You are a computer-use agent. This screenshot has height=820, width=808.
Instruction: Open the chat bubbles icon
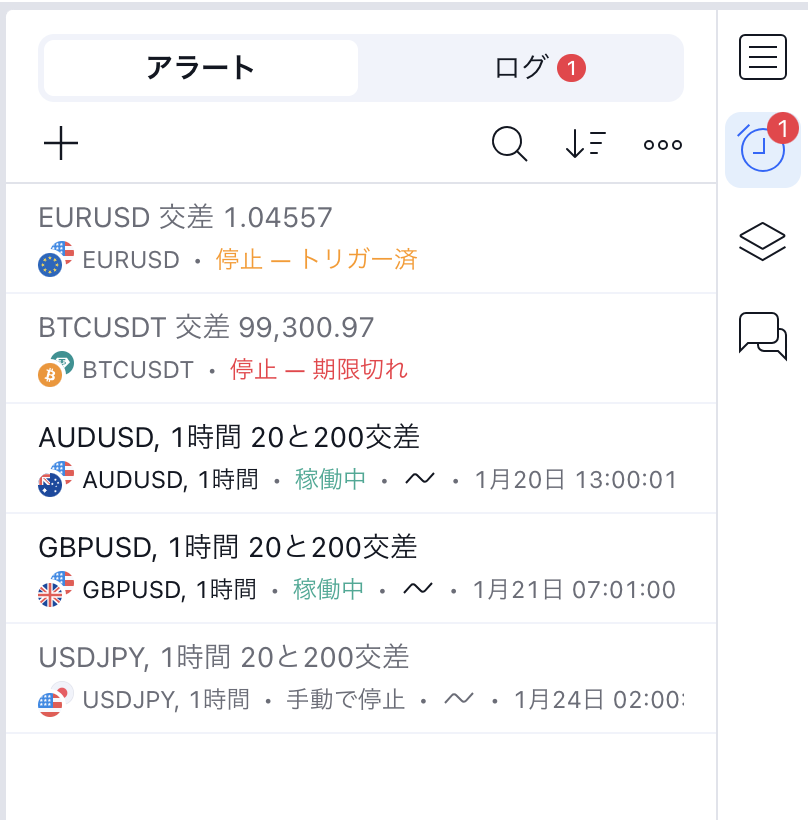762,334
